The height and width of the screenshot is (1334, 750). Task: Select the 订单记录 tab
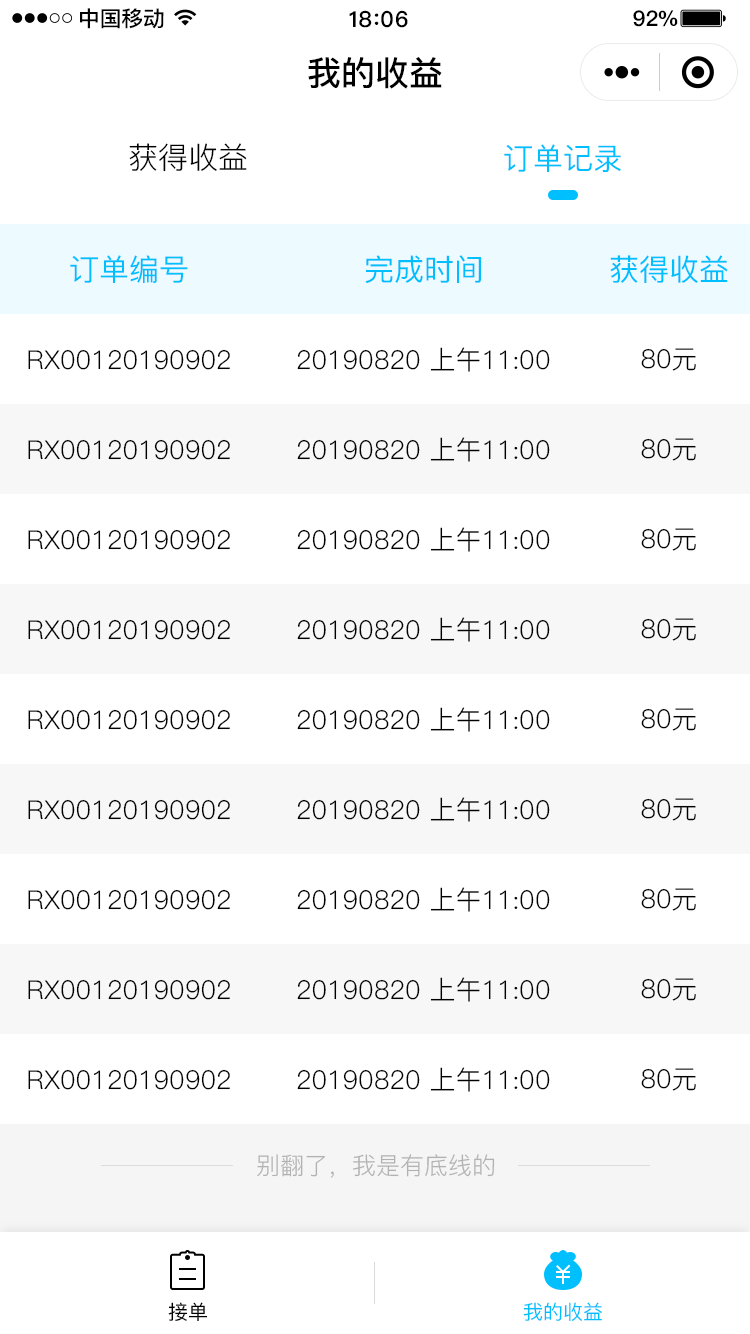[563, 160]
